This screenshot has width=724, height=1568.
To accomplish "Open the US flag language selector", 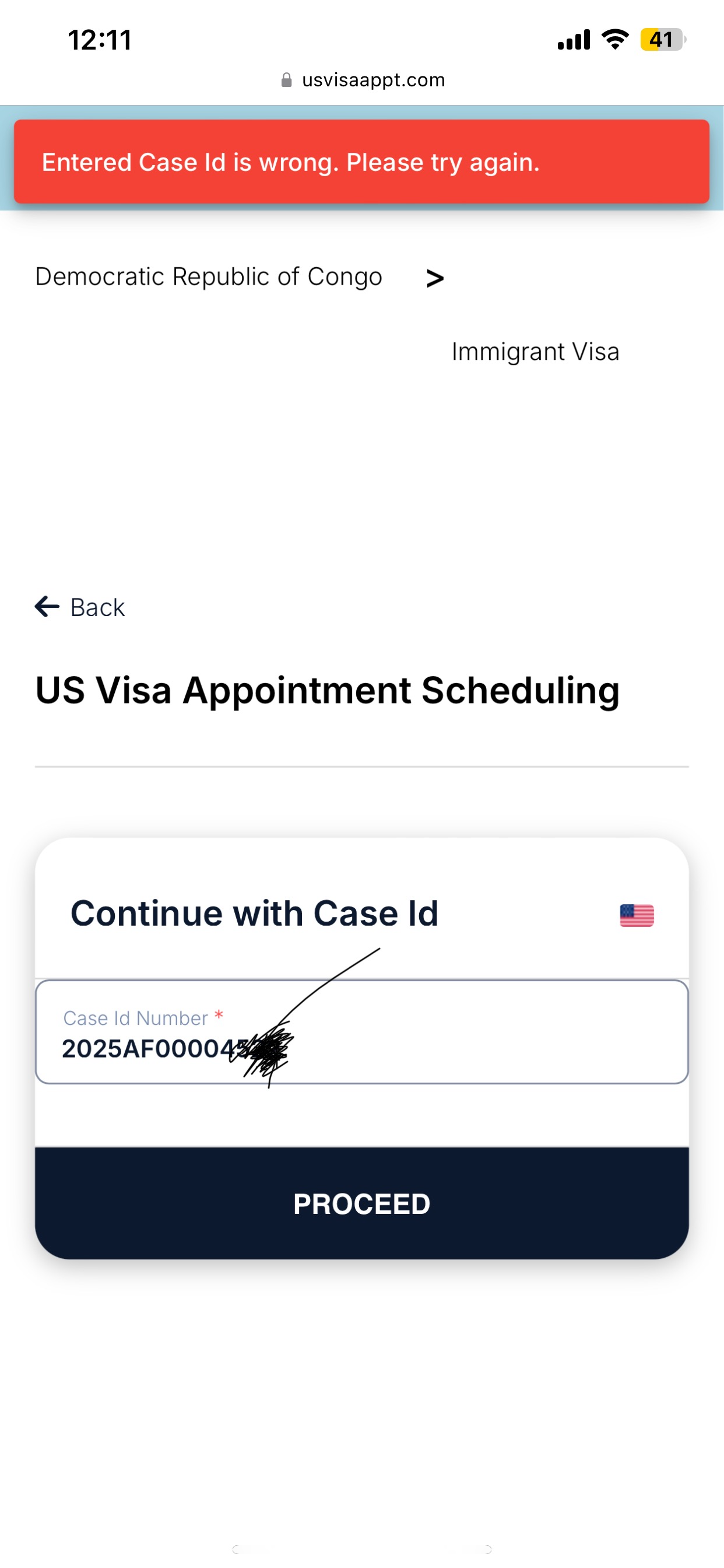I will pos(637,915).
